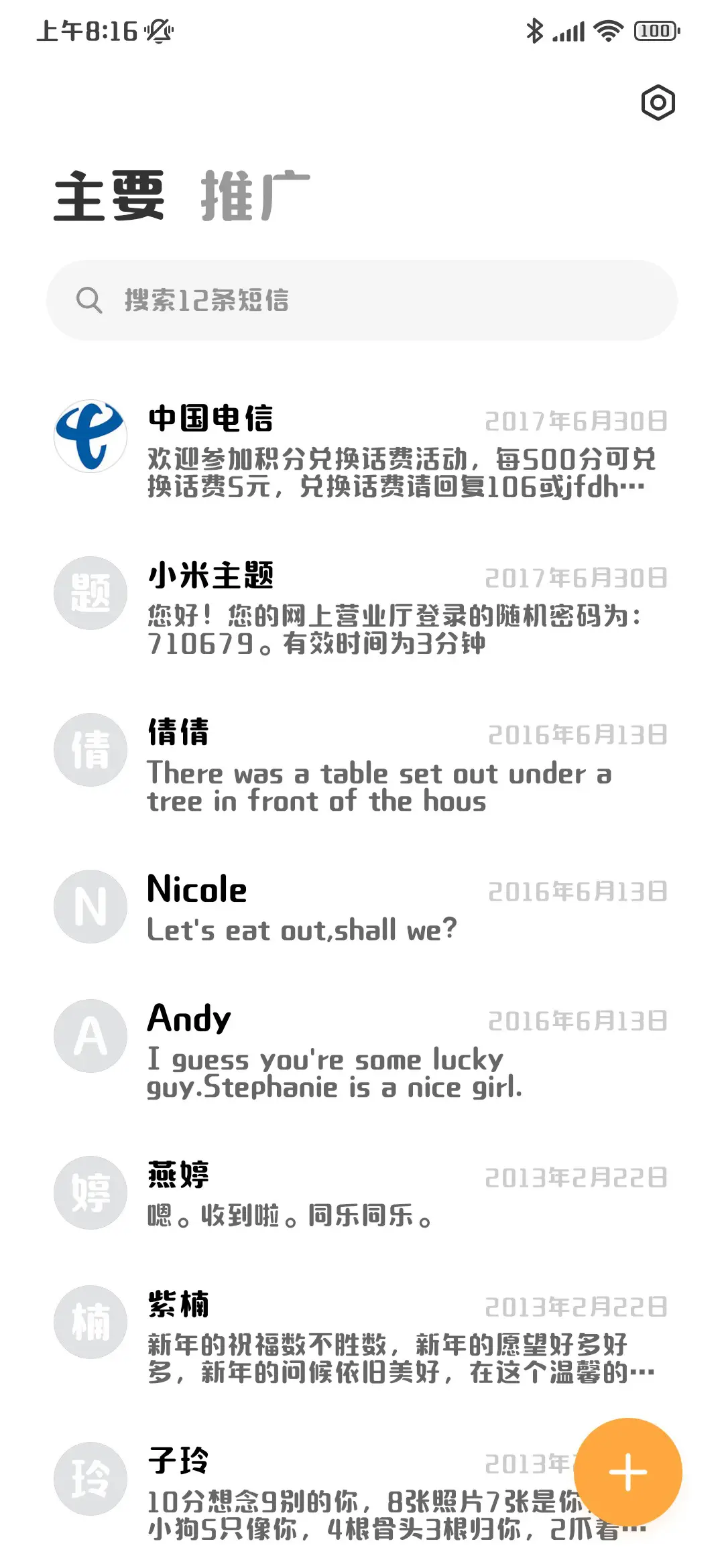The height and width of the screenshot is (1568, 724).
Task: Select the 倩倩 contact avatar
Action: (x=90, y=749)
